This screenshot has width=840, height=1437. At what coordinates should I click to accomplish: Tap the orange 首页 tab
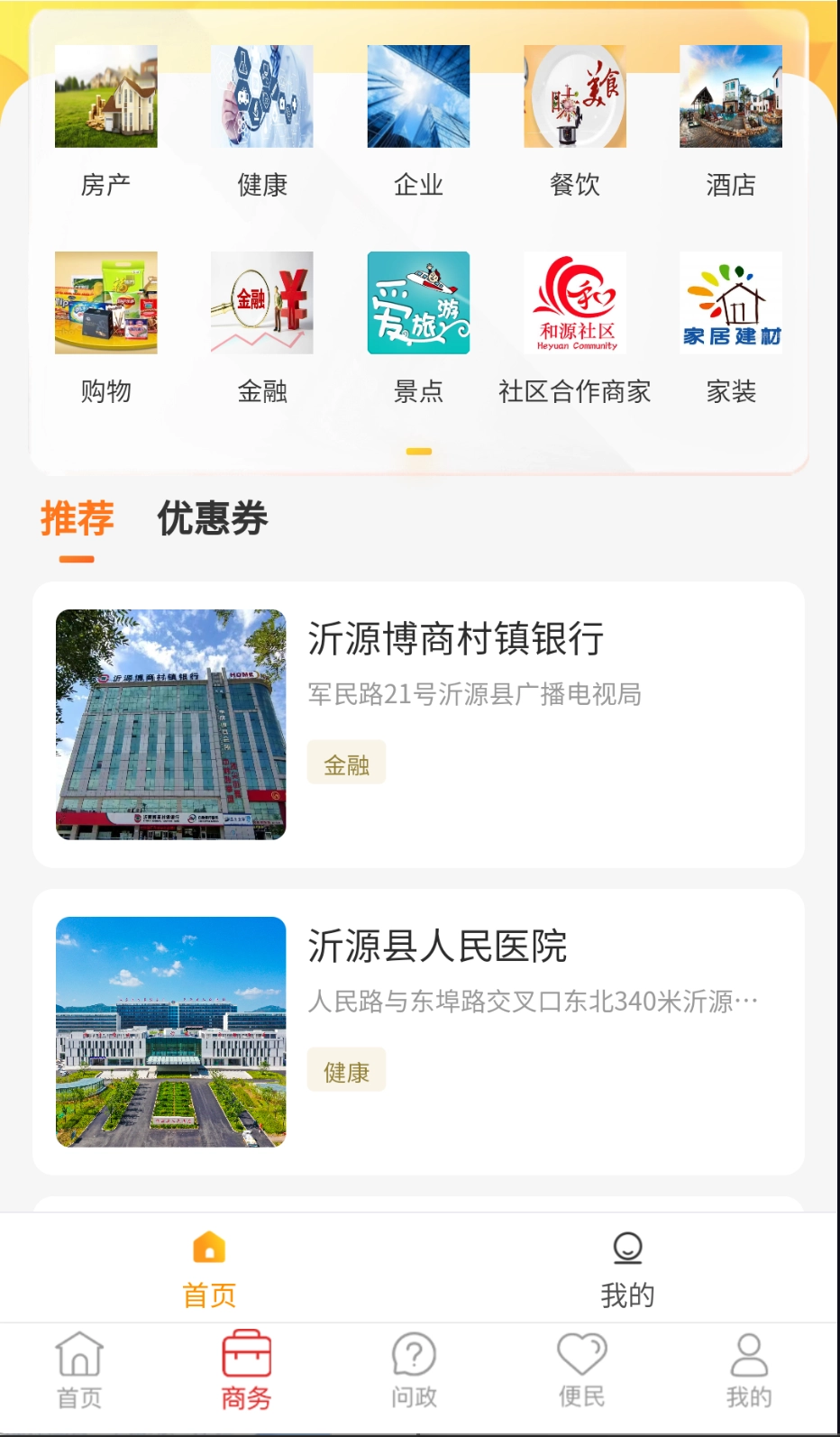(209, 1268)
